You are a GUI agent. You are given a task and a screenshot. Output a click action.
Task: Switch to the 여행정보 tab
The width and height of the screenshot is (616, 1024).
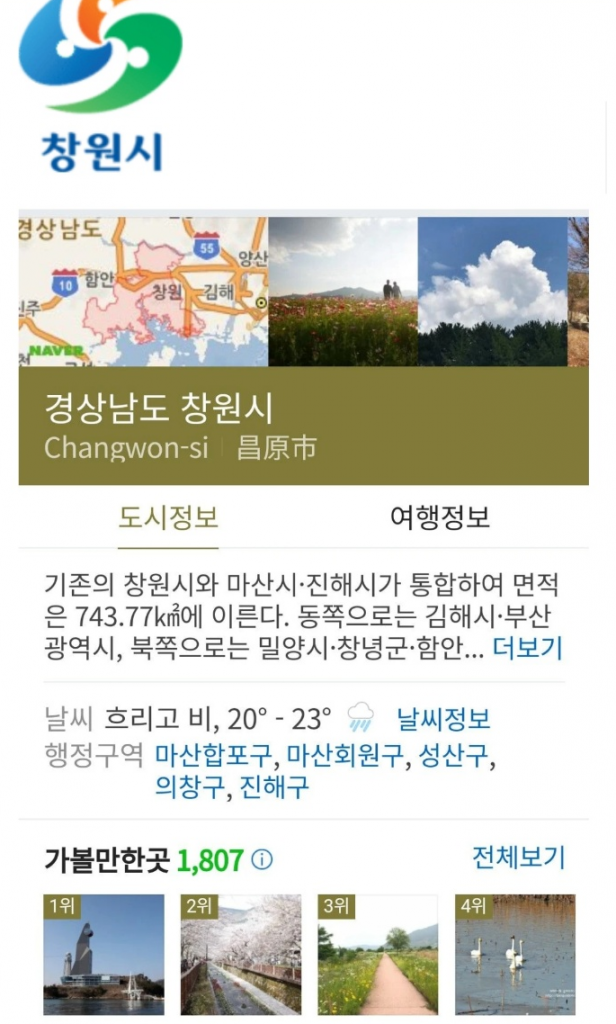coord(439,518)
